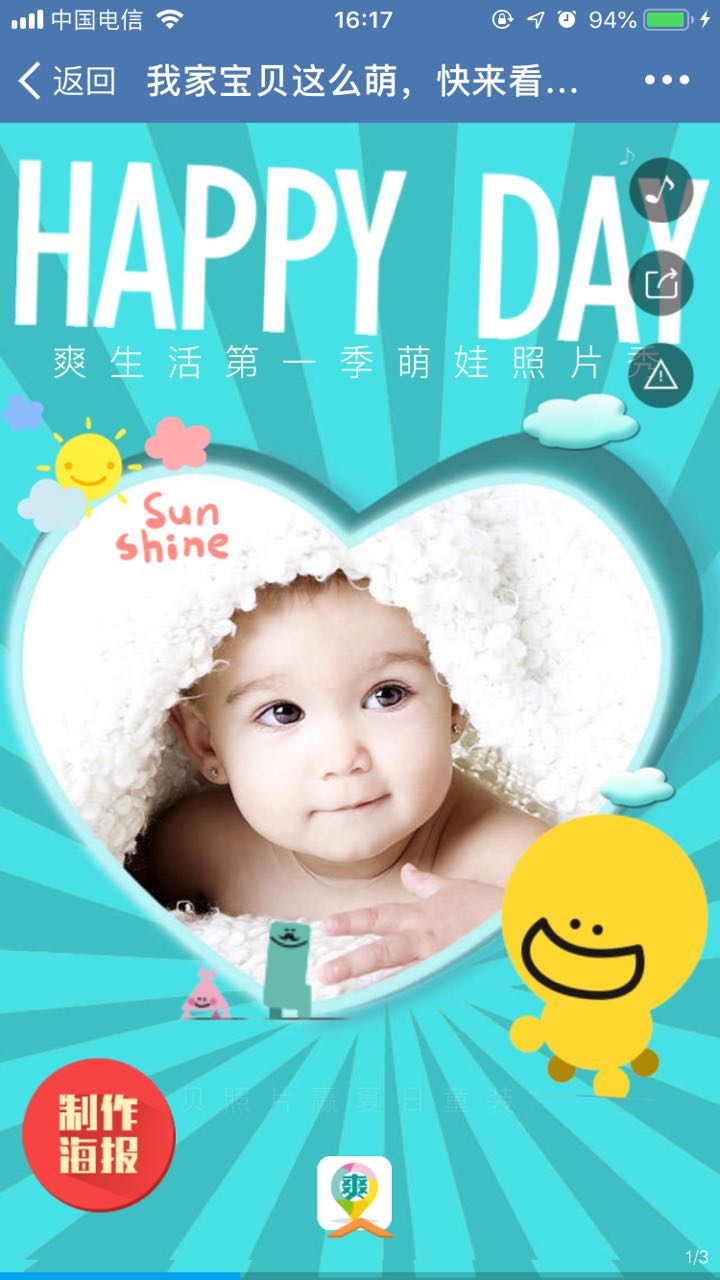Open the report warning icon
The height and width of the screenshot is (1280, 720).
pyautogui.click(x=661, y=376)
